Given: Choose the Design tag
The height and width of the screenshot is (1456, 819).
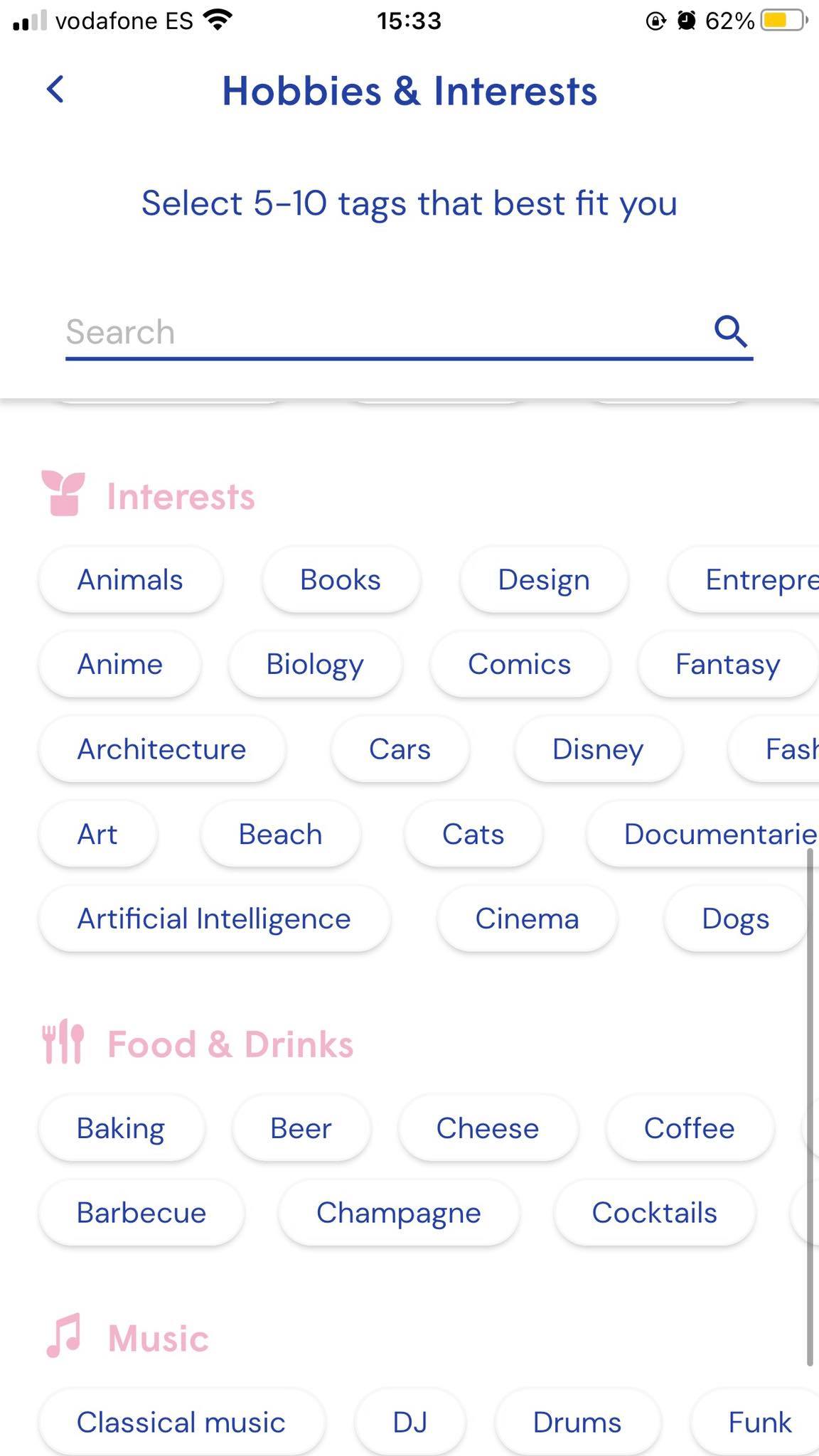Looking at the screenshot, I should [x=544, y=580].
